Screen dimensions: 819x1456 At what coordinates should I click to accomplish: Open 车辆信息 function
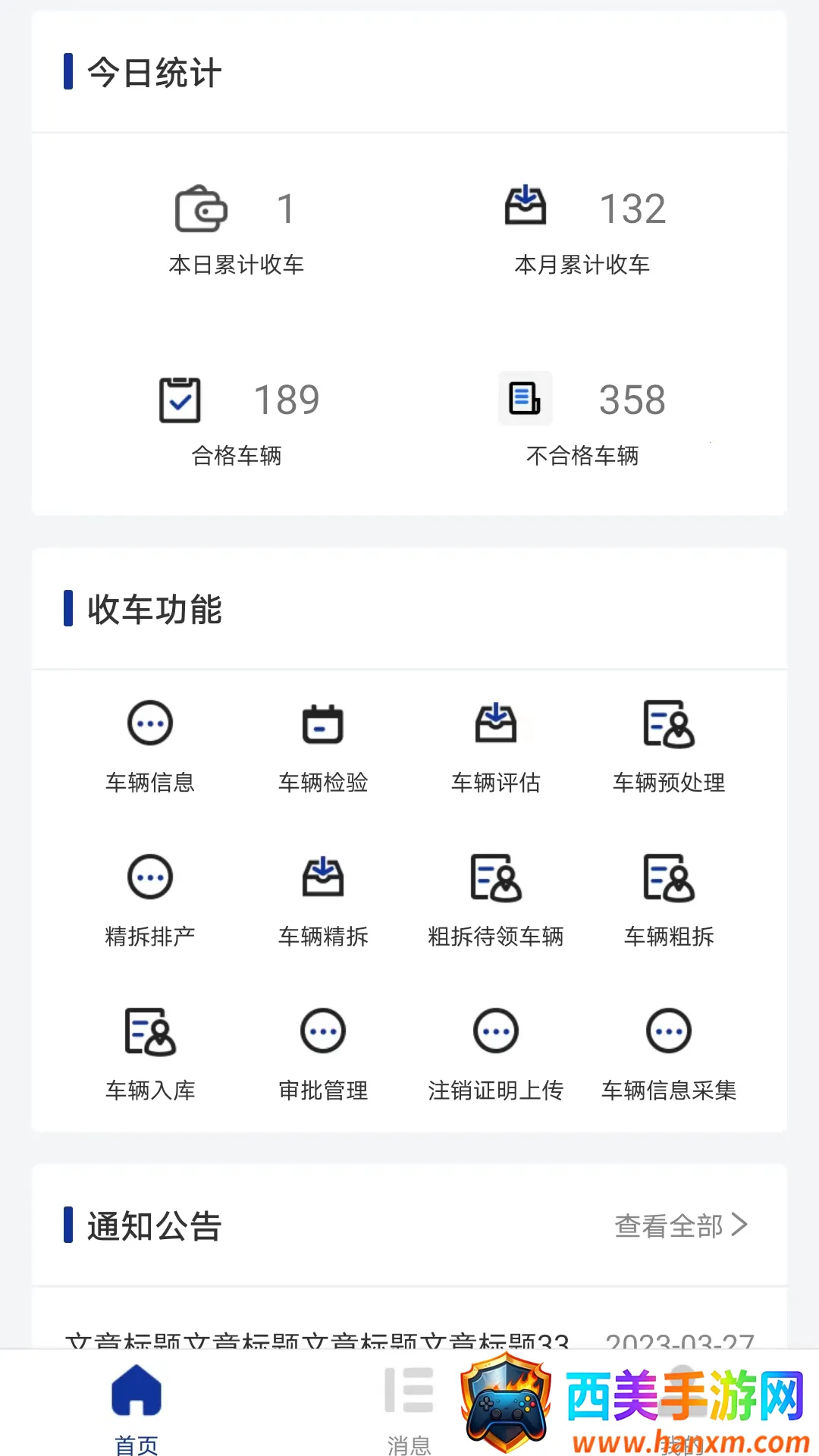(150, 745)
